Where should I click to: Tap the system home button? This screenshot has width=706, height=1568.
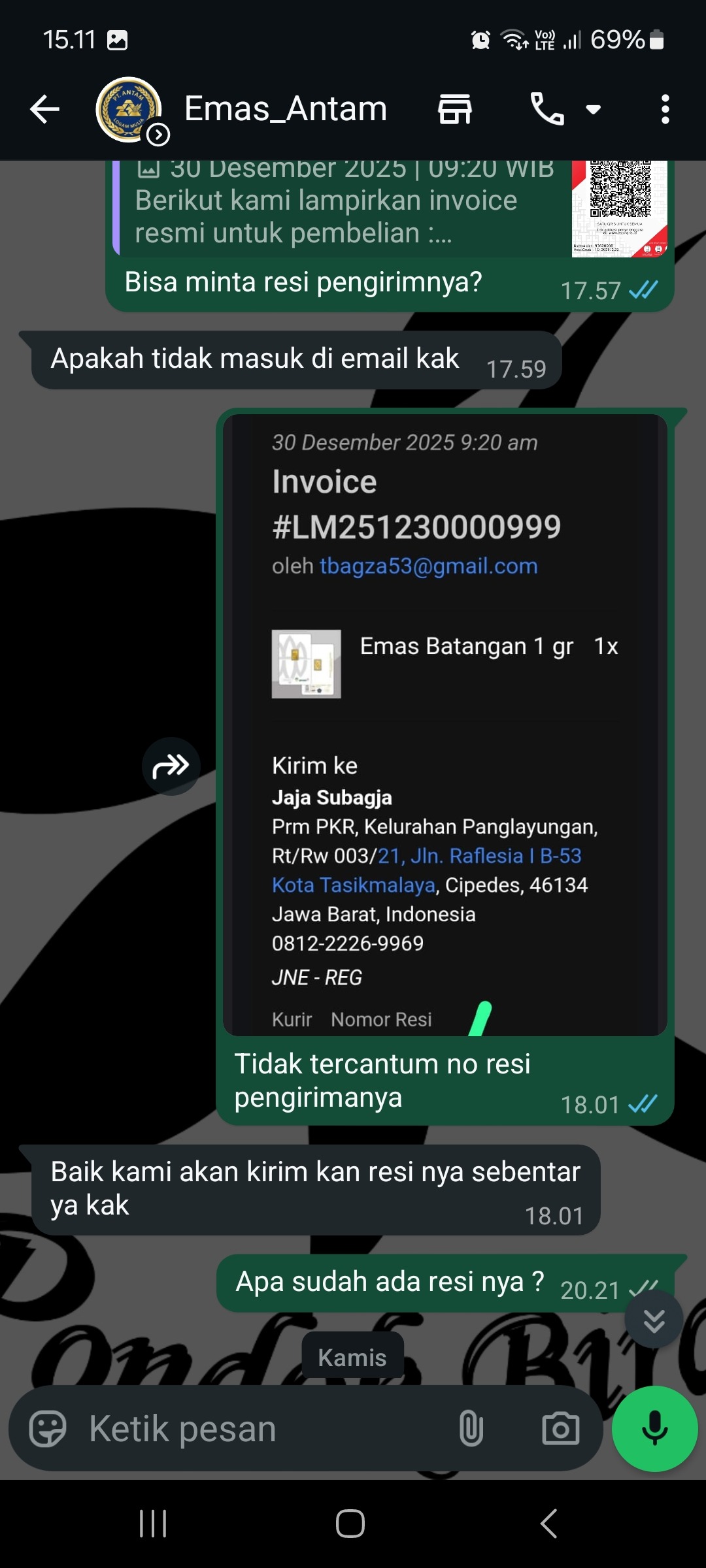pos(350,1524)
